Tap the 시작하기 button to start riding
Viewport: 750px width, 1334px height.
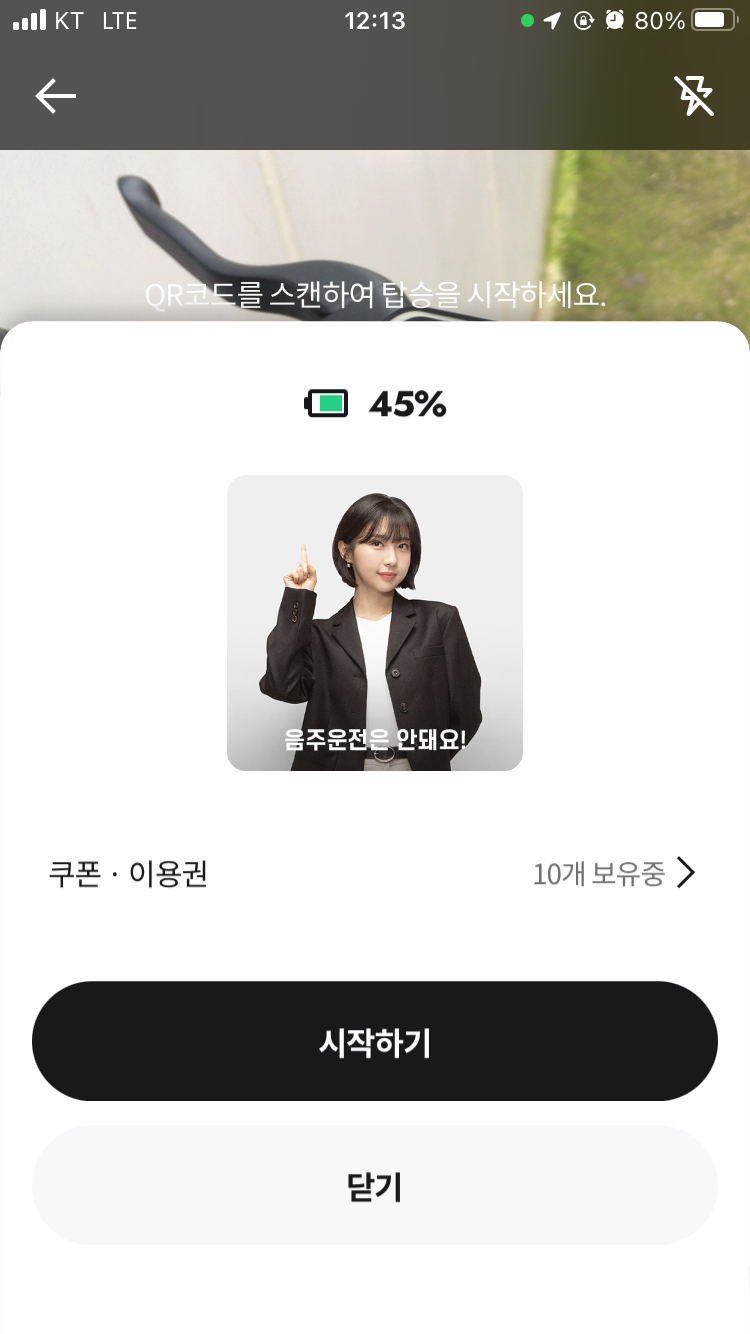point(374,1042)
